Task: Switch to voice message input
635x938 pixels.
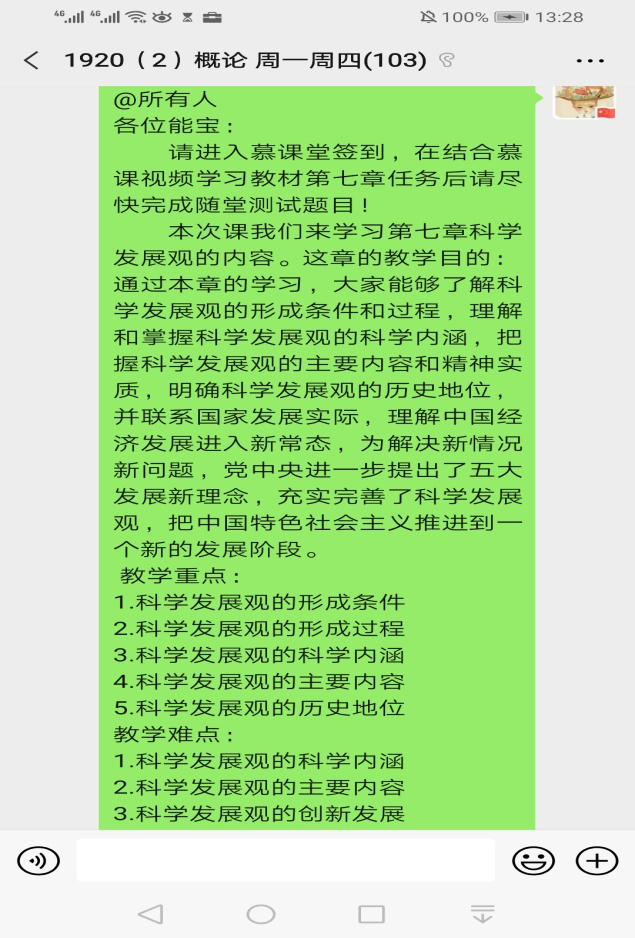Action: [38, 861]
